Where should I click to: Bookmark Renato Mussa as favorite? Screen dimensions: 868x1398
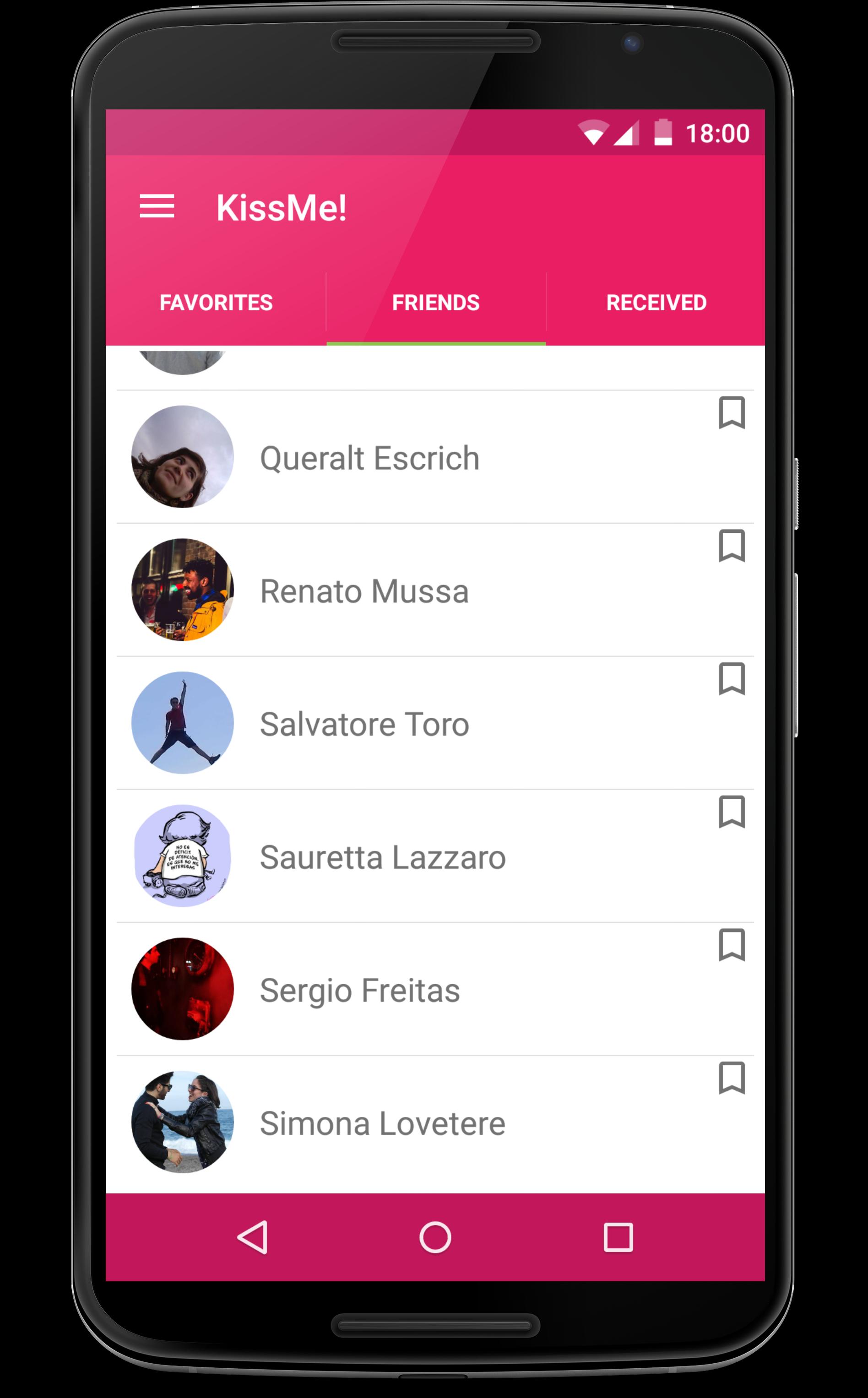click(732, 546)
